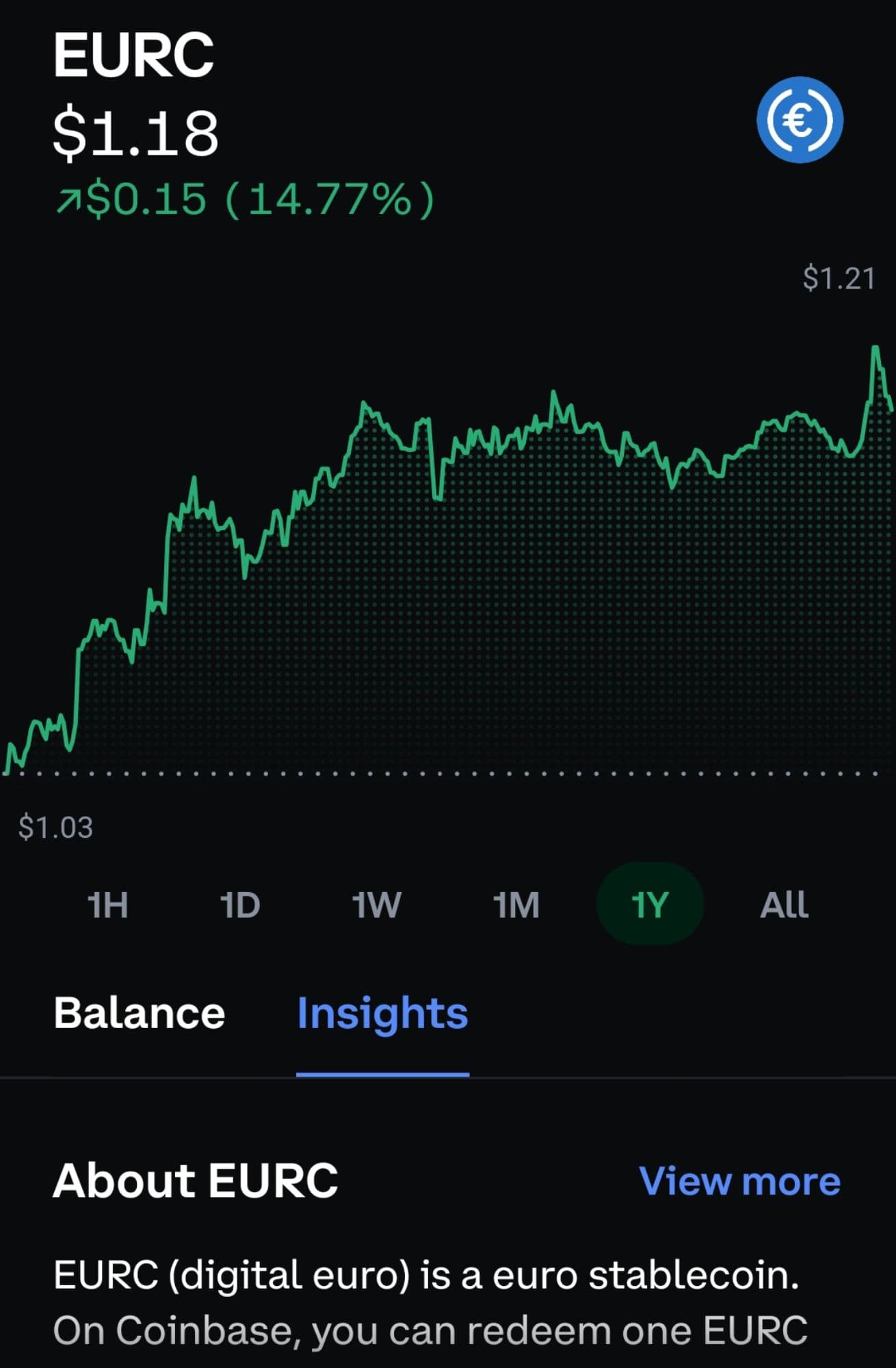Image resolution: width=896 pixels, height=1368 pixels.
Task: View the All time chart
Action: click(x=785, y=904)
